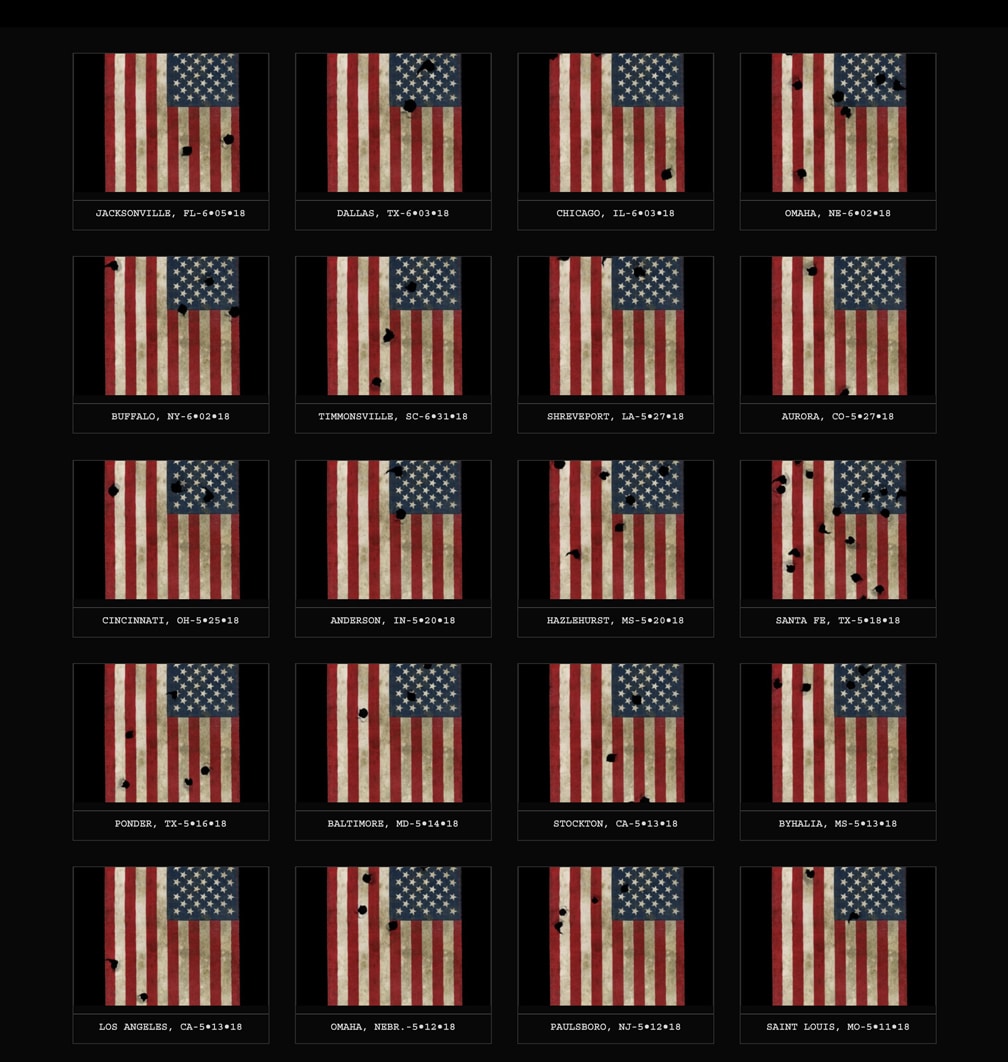1008x1062 pixels.
Task: View the Buffalo, NY 6•02•18 tile
Action: (x=171, y=326)
